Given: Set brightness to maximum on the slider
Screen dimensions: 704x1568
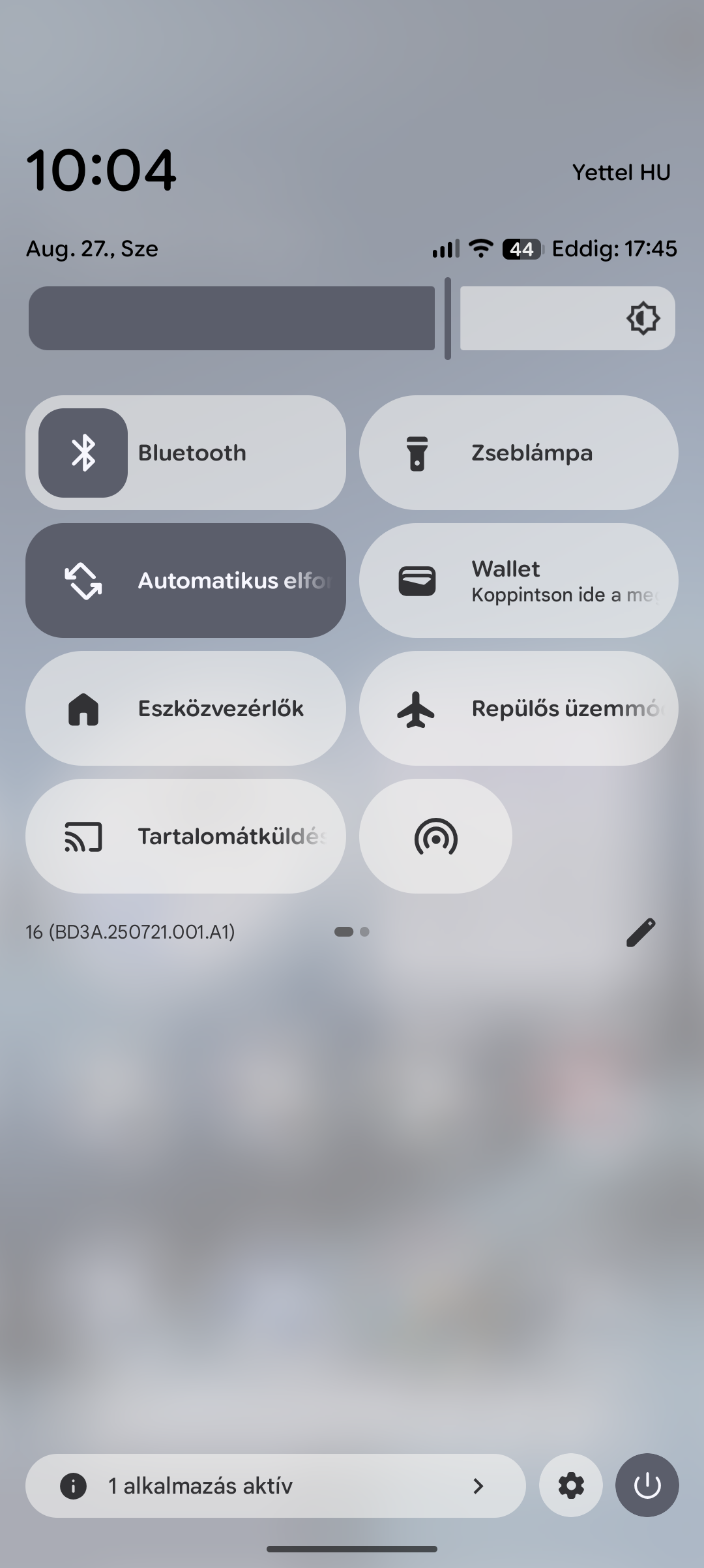Looking at the screenshot, I should tap(670, 318).
